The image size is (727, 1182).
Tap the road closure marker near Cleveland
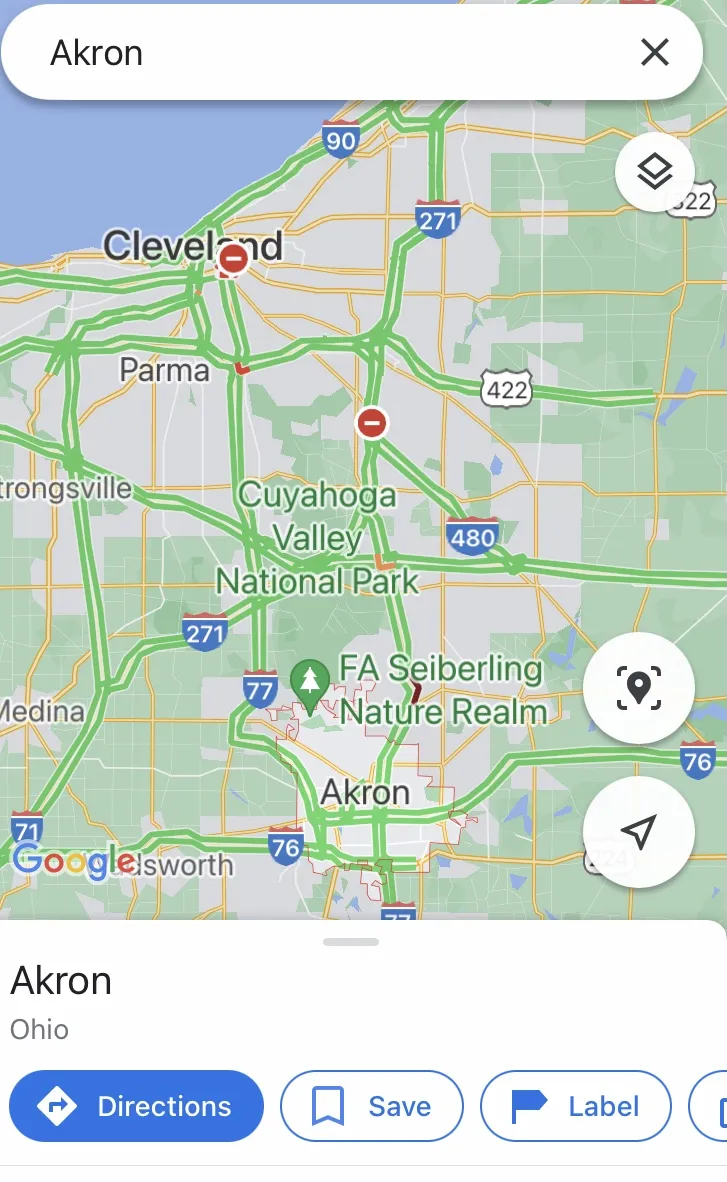(x=234, y=260)
